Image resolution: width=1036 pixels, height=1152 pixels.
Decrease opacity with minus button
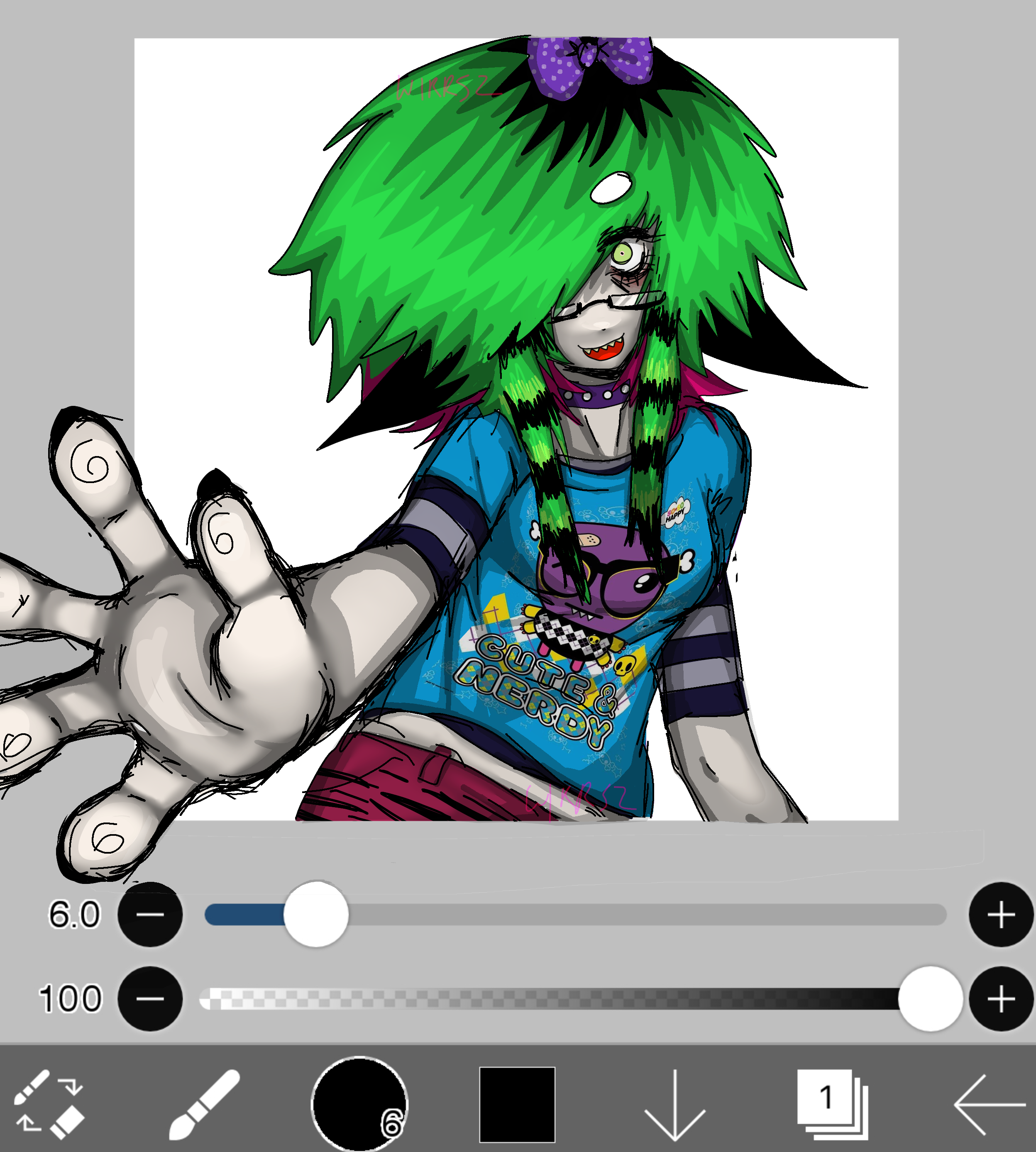[150, 999]
